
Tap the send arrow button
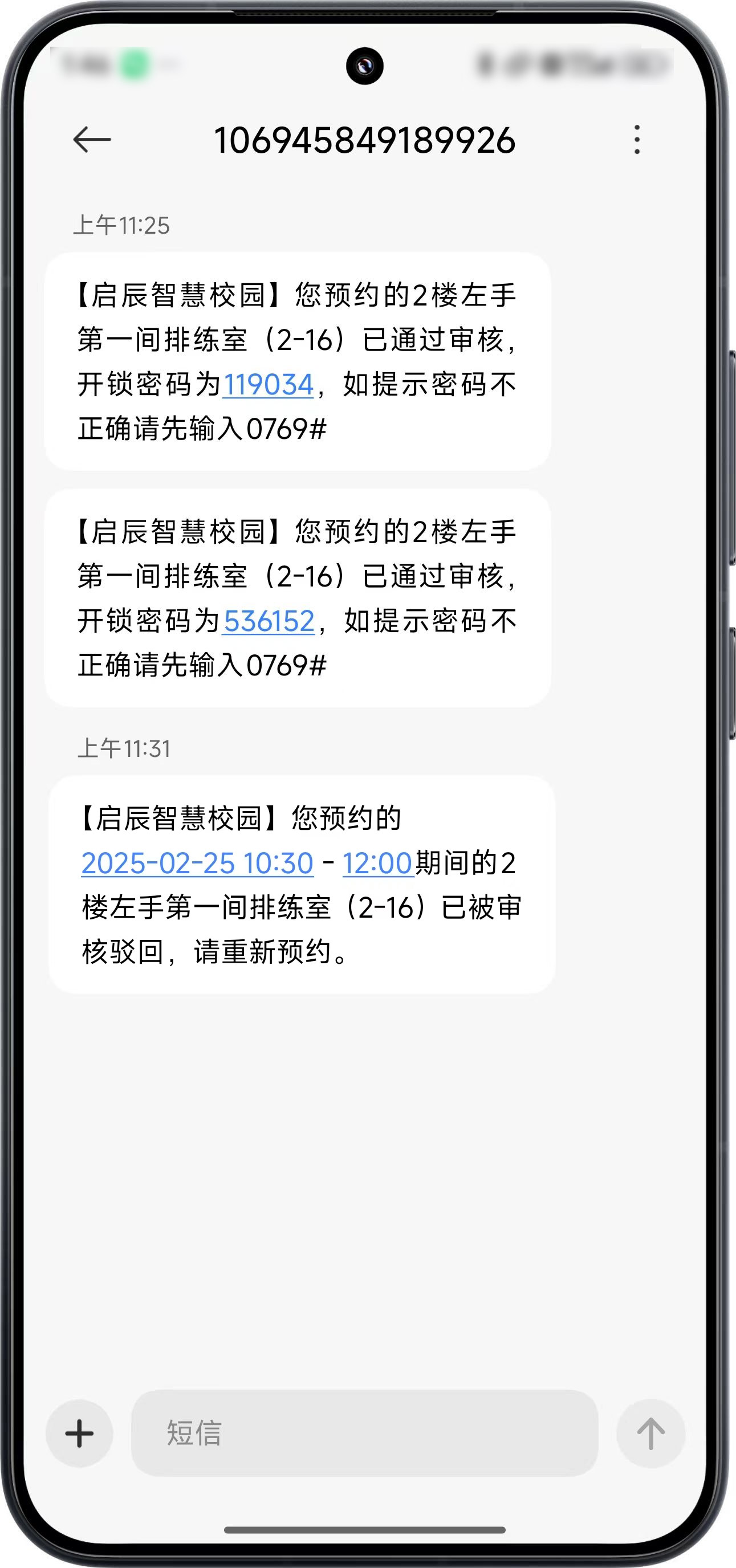[x=650, y=1433]
